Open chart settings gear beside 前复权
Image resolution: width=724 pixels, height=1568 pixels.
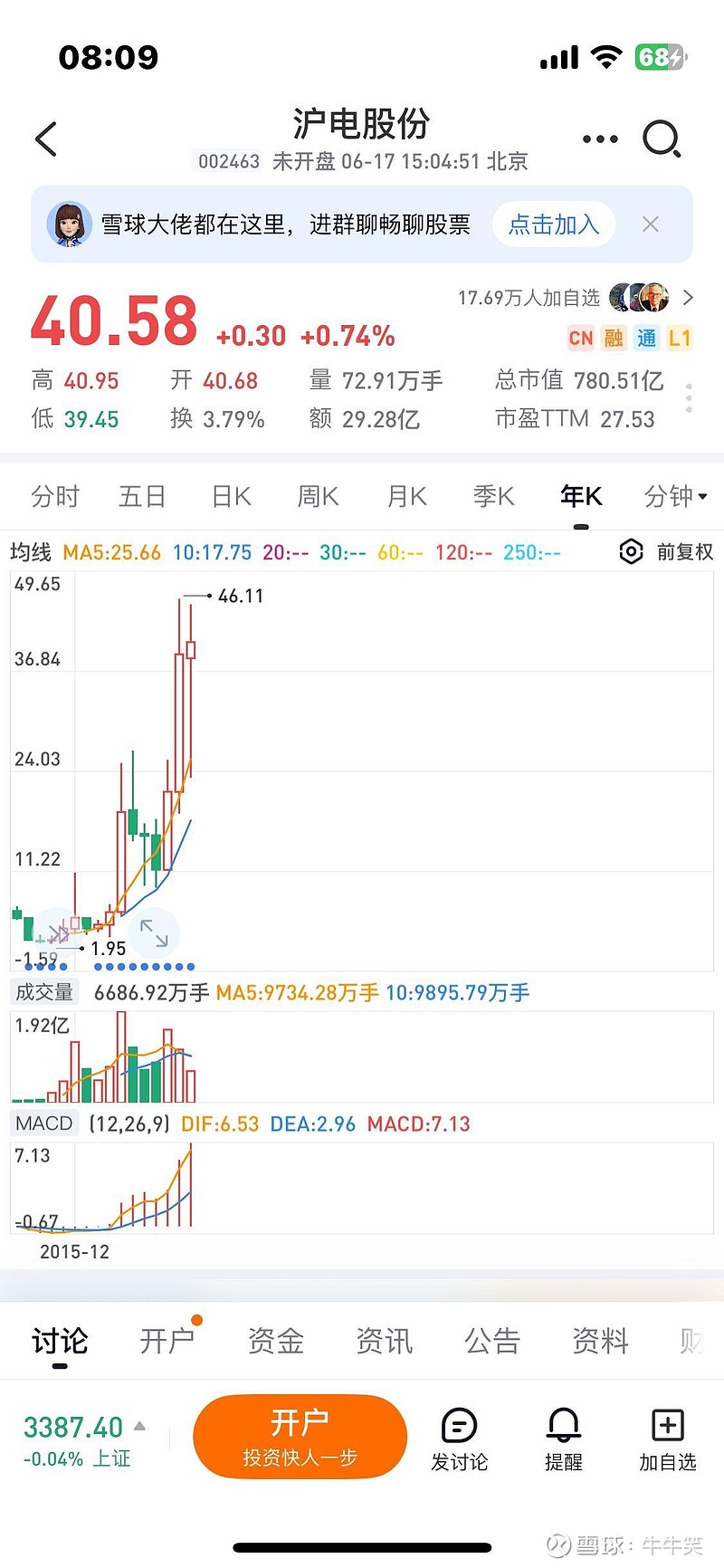(x=631, y=551)
